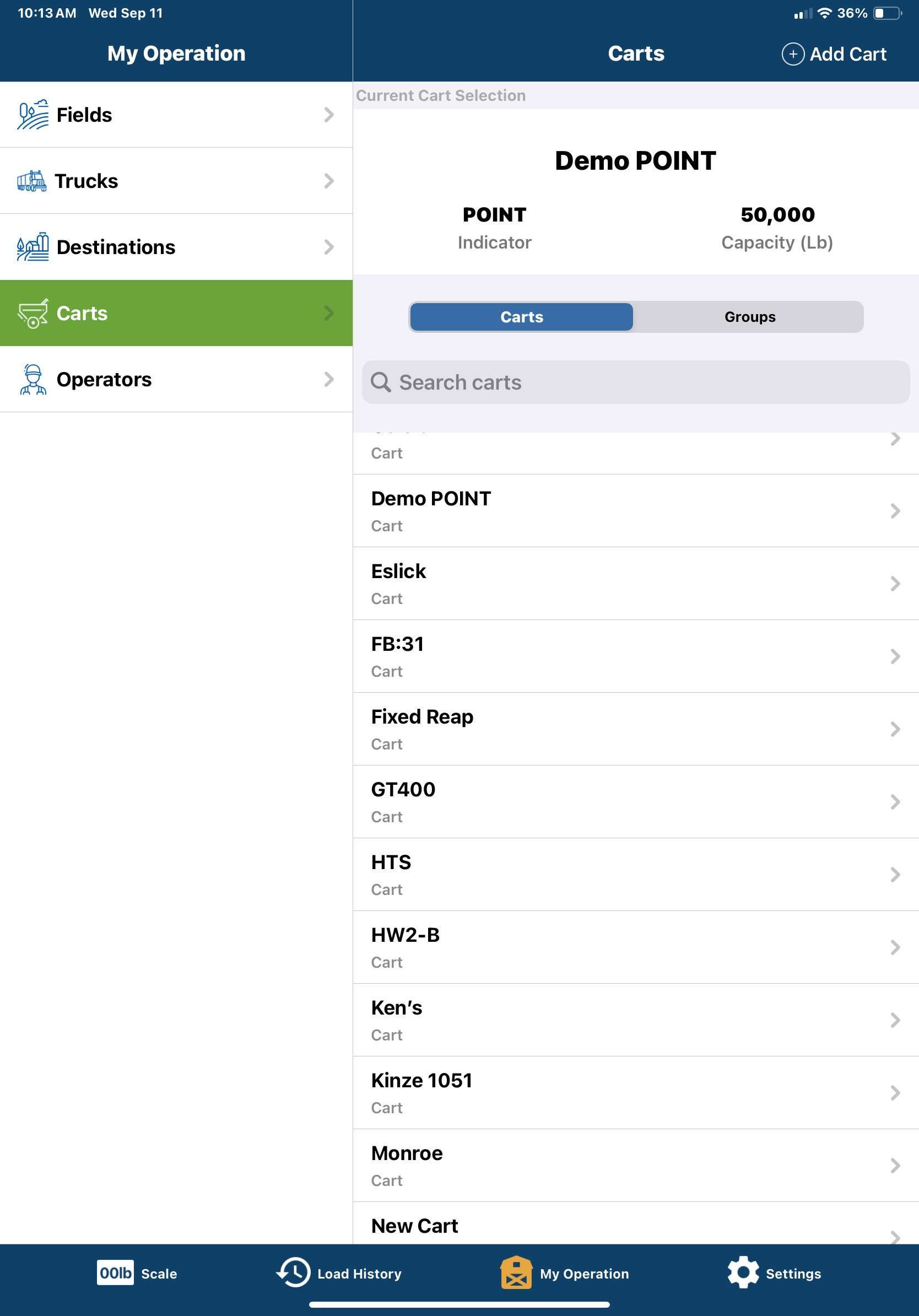
Task: Open the Settings tab
Action: tap(774, 1274)
